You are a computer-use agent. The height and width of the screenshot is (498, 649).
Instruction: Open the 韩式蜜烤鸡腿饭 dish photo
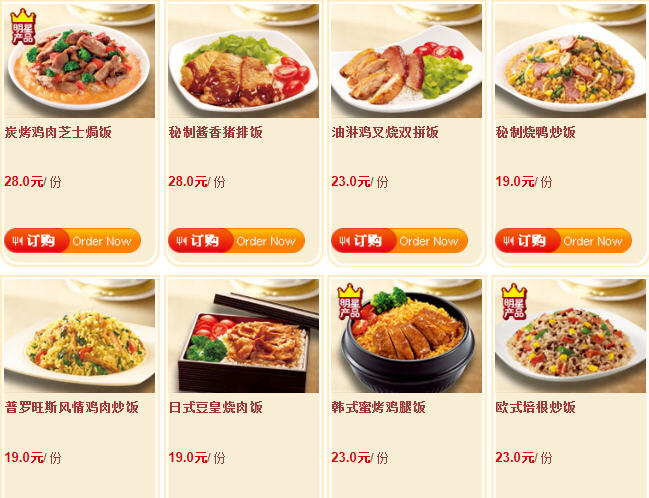(x=407, y=336)
